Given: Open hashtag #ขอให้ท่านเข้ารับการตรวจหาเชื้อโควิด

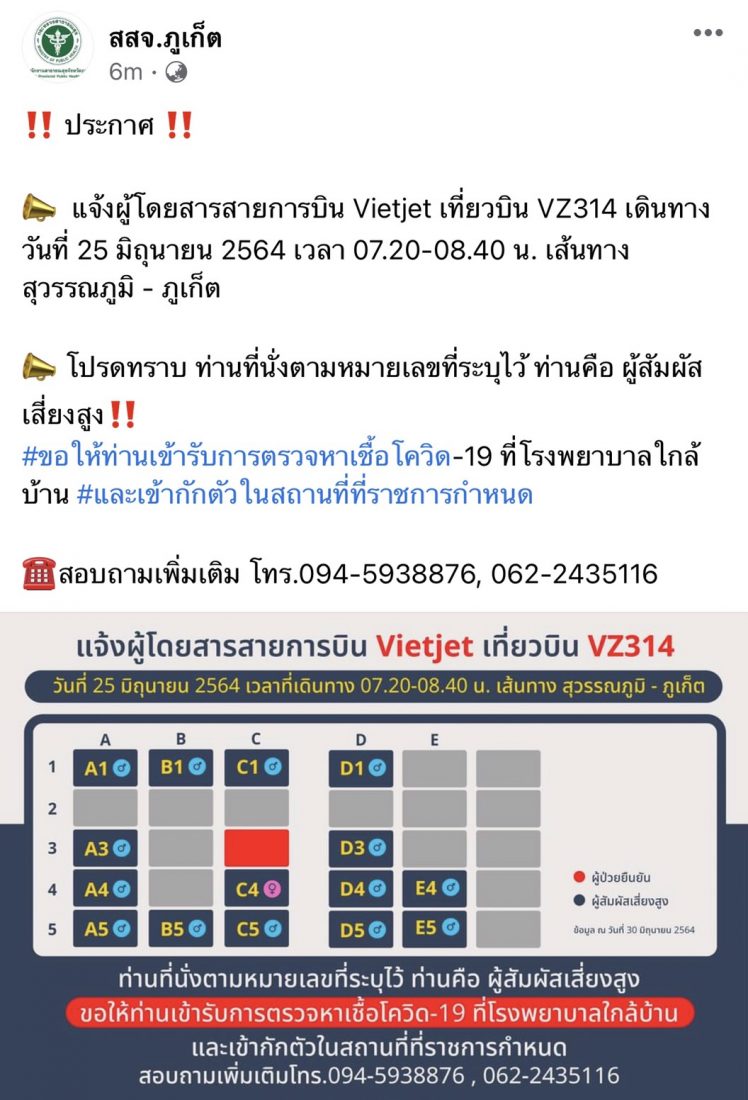Looking at the screenshot, I should click(x=235, y=455).
